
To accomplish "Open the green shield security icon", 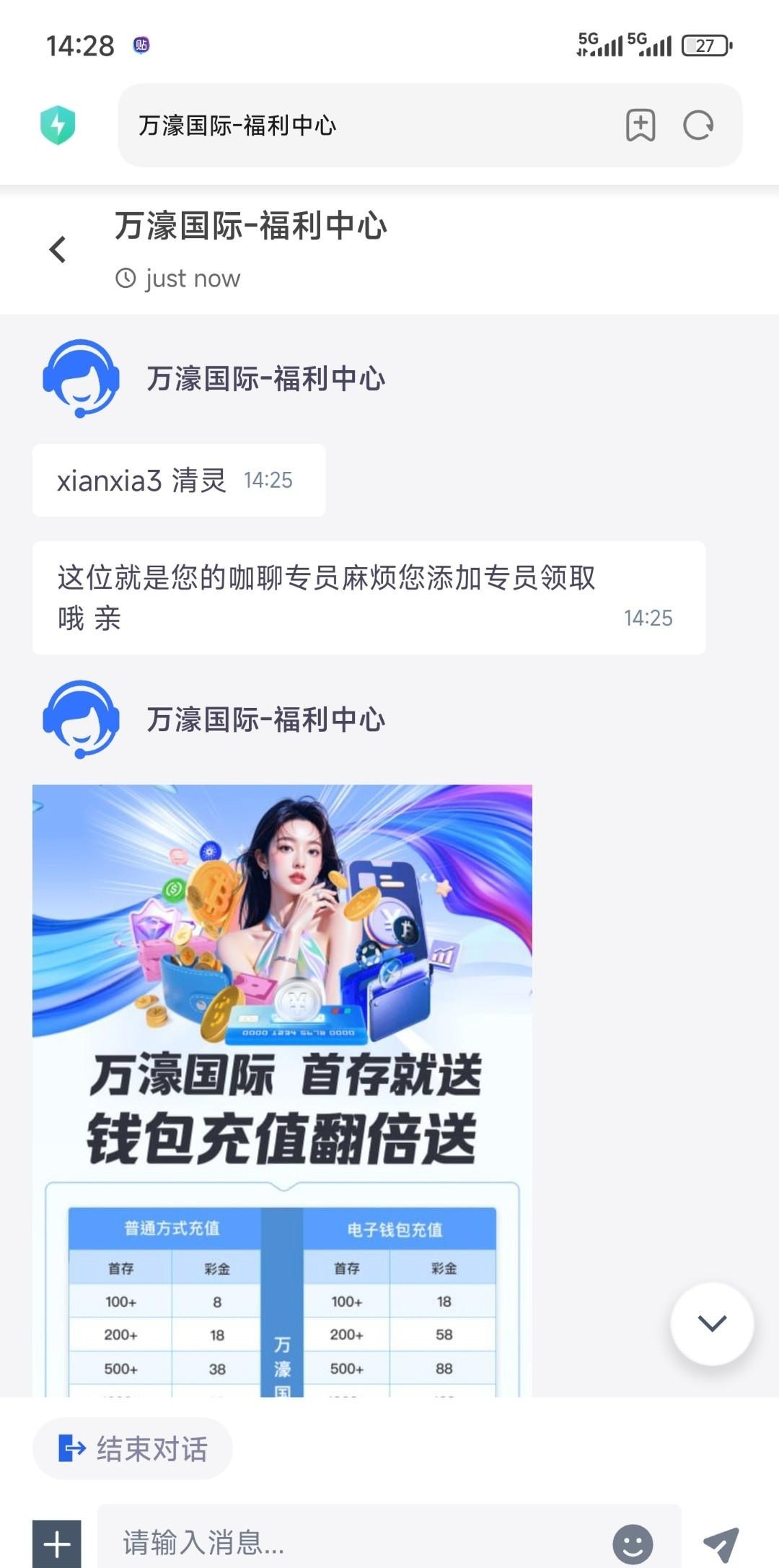I will (58, 125).
